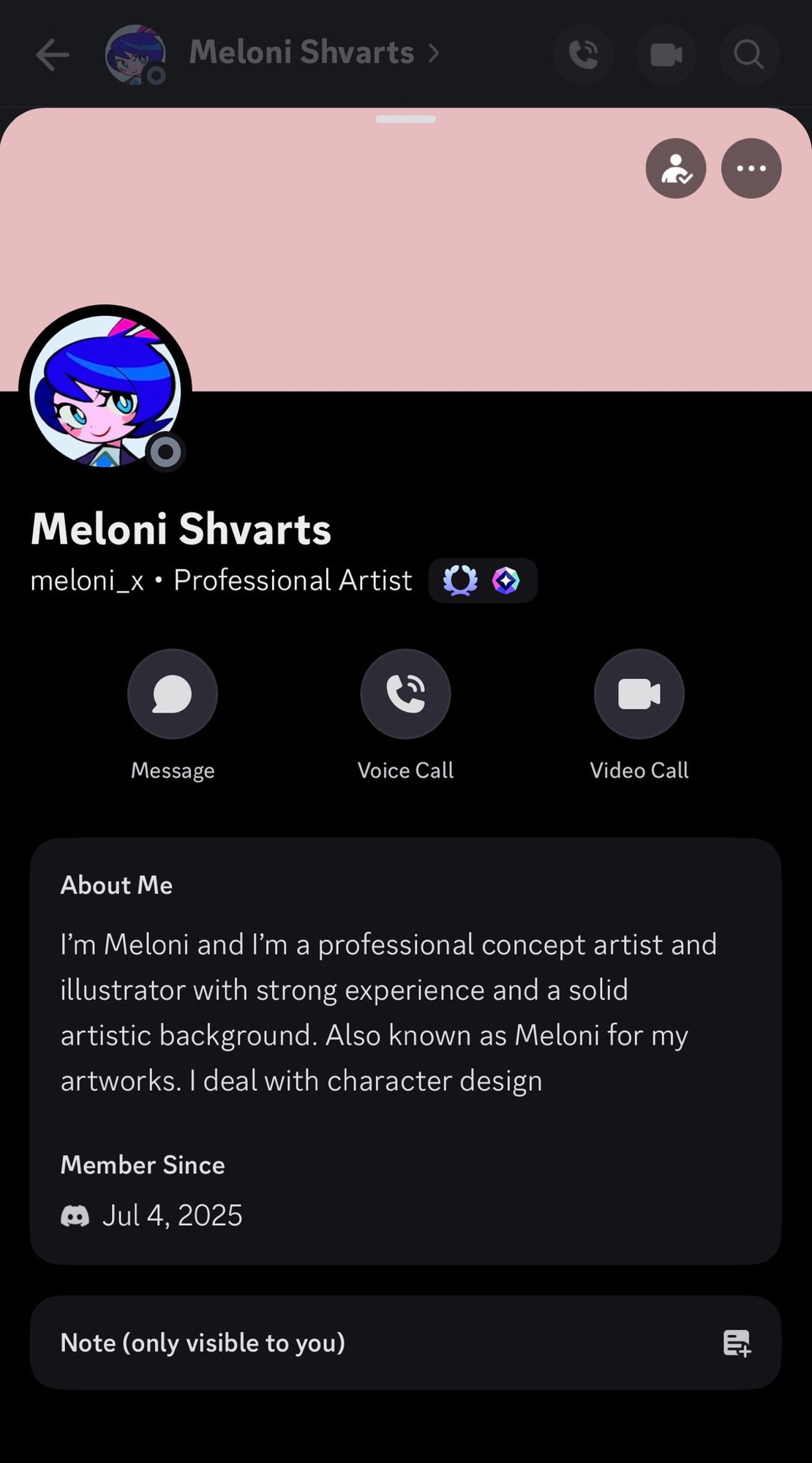Screen dimensions: 812x1463
Task: Open the three-dot overflow menu
Action: [x=751, y=168]
